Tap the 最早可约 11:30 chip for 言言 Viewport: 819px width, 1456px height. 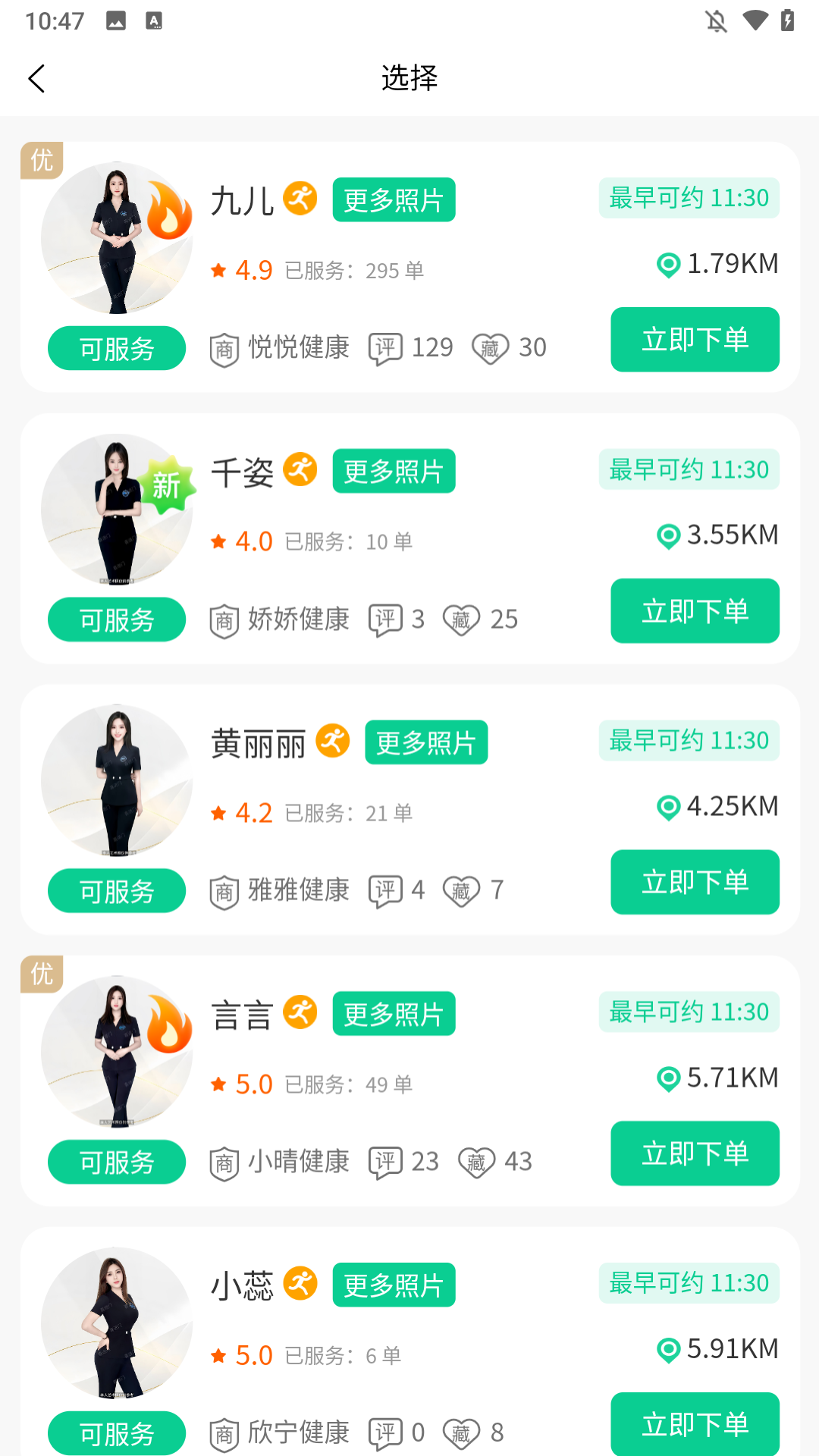coord(689,1012)
